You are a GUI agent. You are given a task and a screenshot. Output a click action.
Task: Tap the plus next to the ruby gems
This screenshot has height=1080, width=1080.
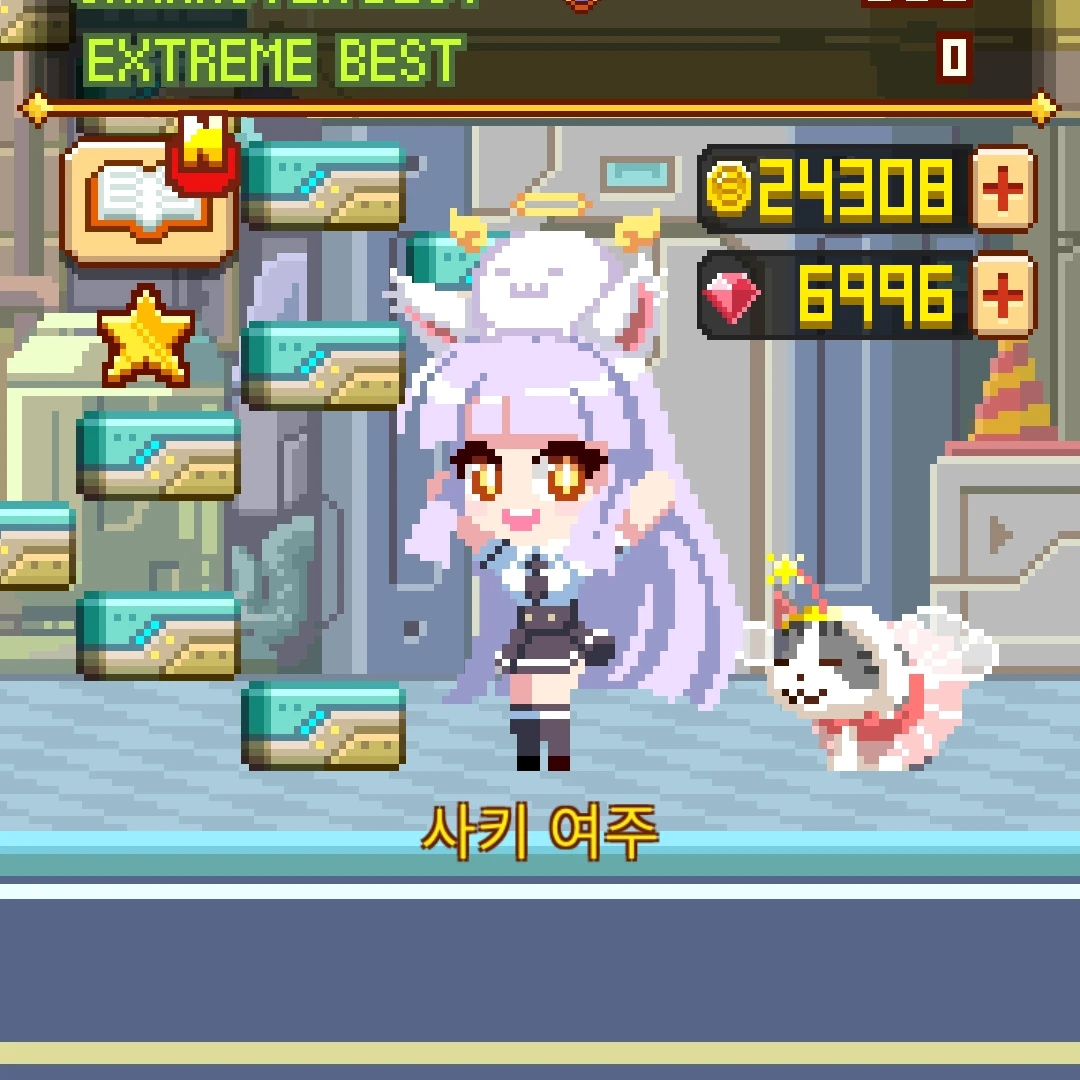coord(1003,295)
